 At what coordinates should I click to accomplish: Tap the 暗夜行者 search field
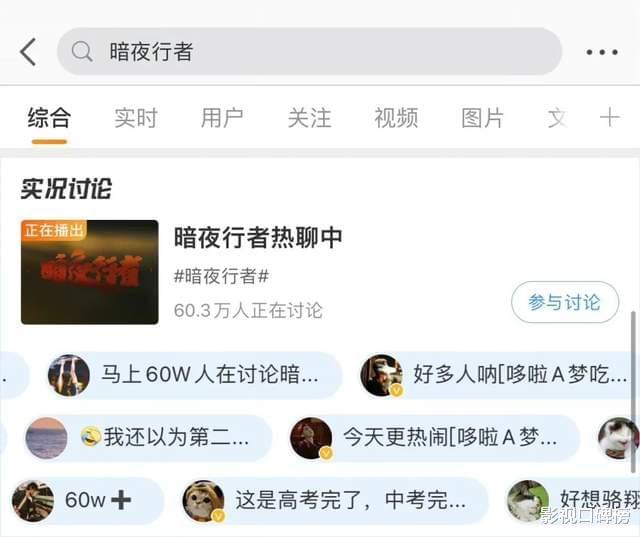(x=310, y=52)
